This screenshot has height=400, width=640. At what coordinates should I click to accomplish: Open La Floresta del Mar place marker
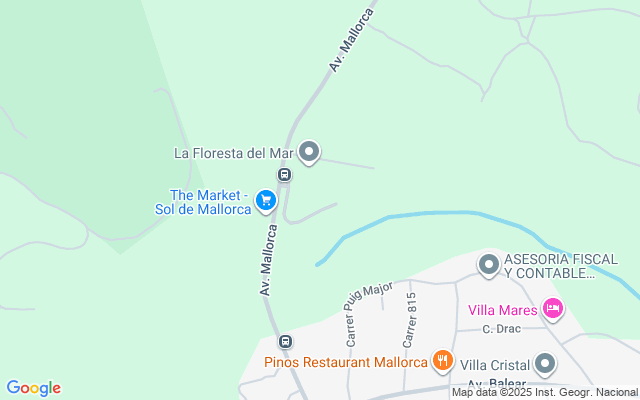tap(309, 152)
